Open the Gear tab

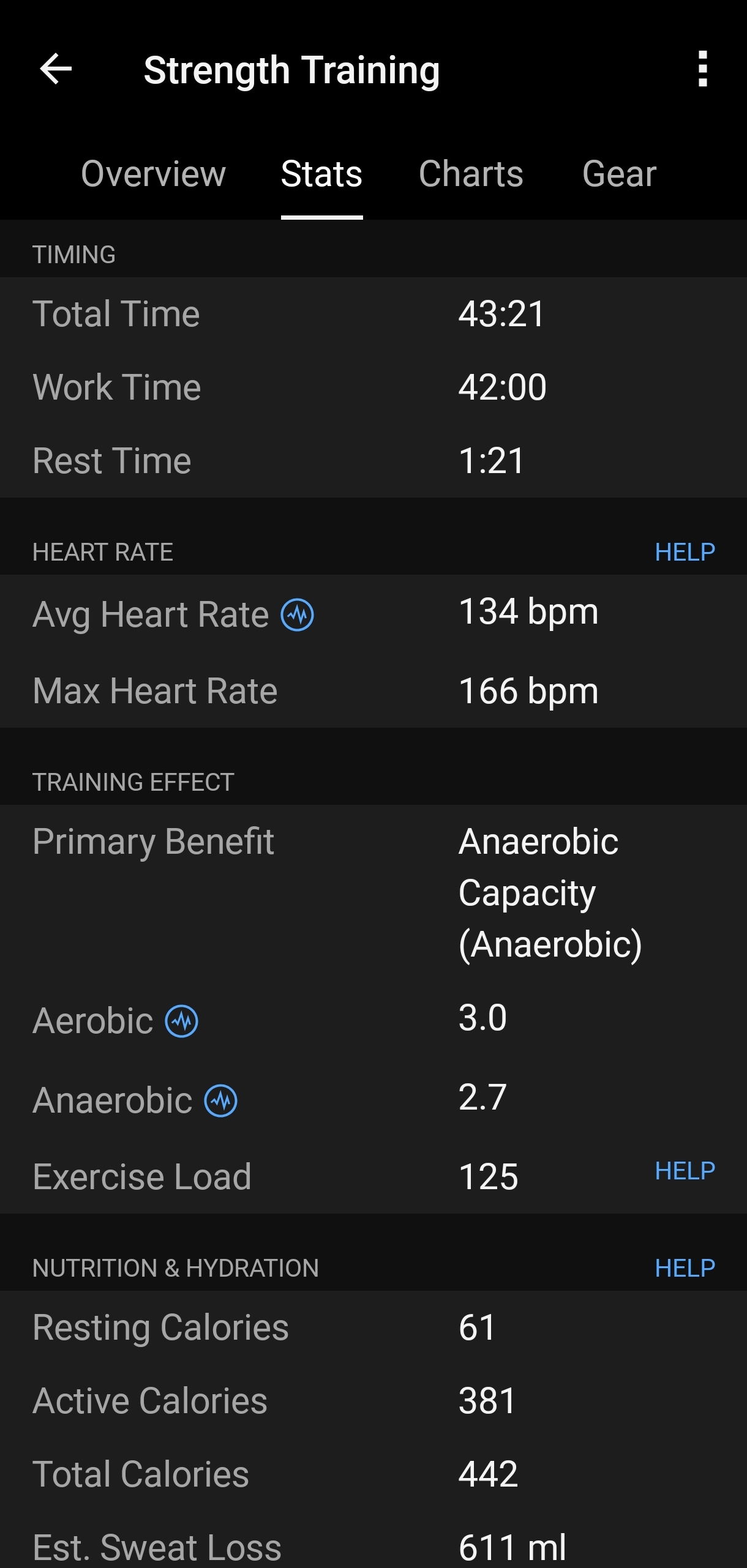(x=619, y=174)
